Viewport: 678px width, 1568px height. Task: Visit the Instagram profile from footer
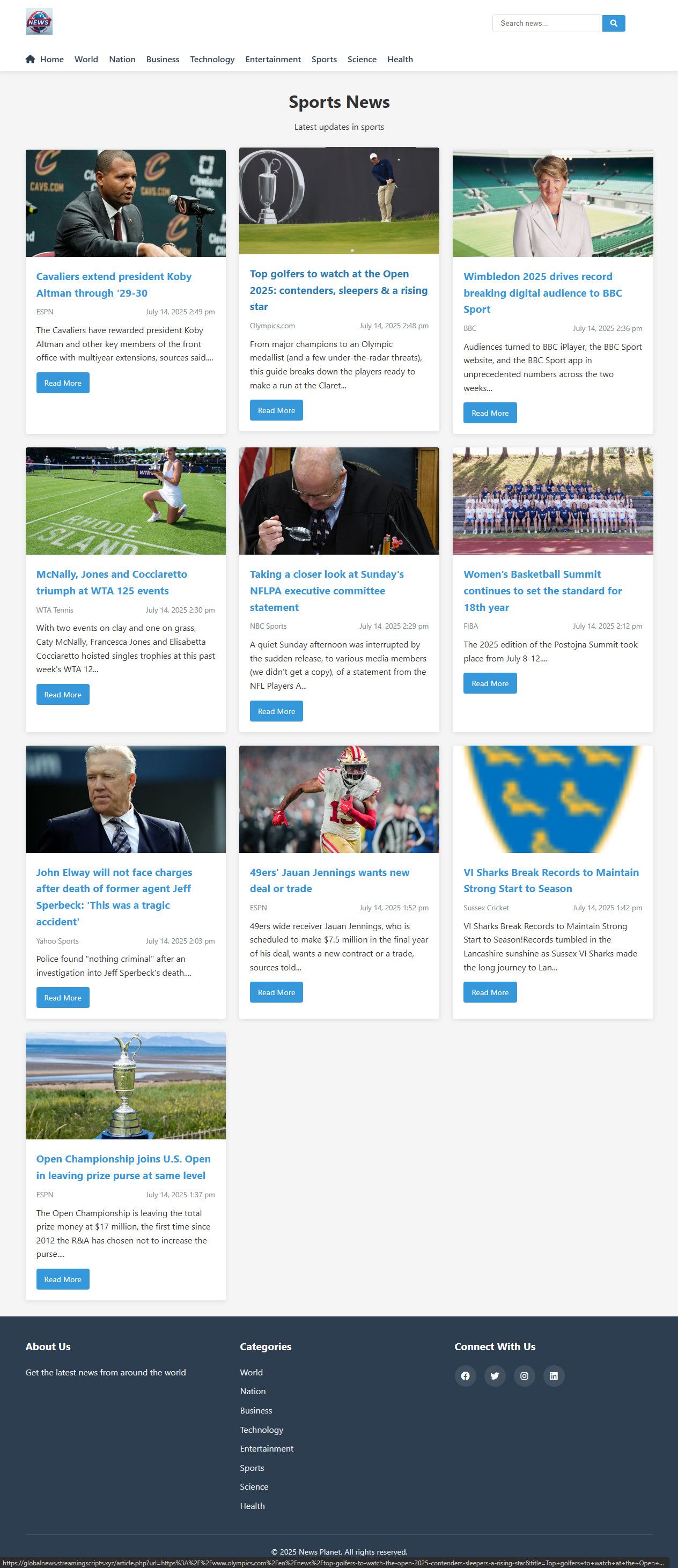[x=524, y=1375]
